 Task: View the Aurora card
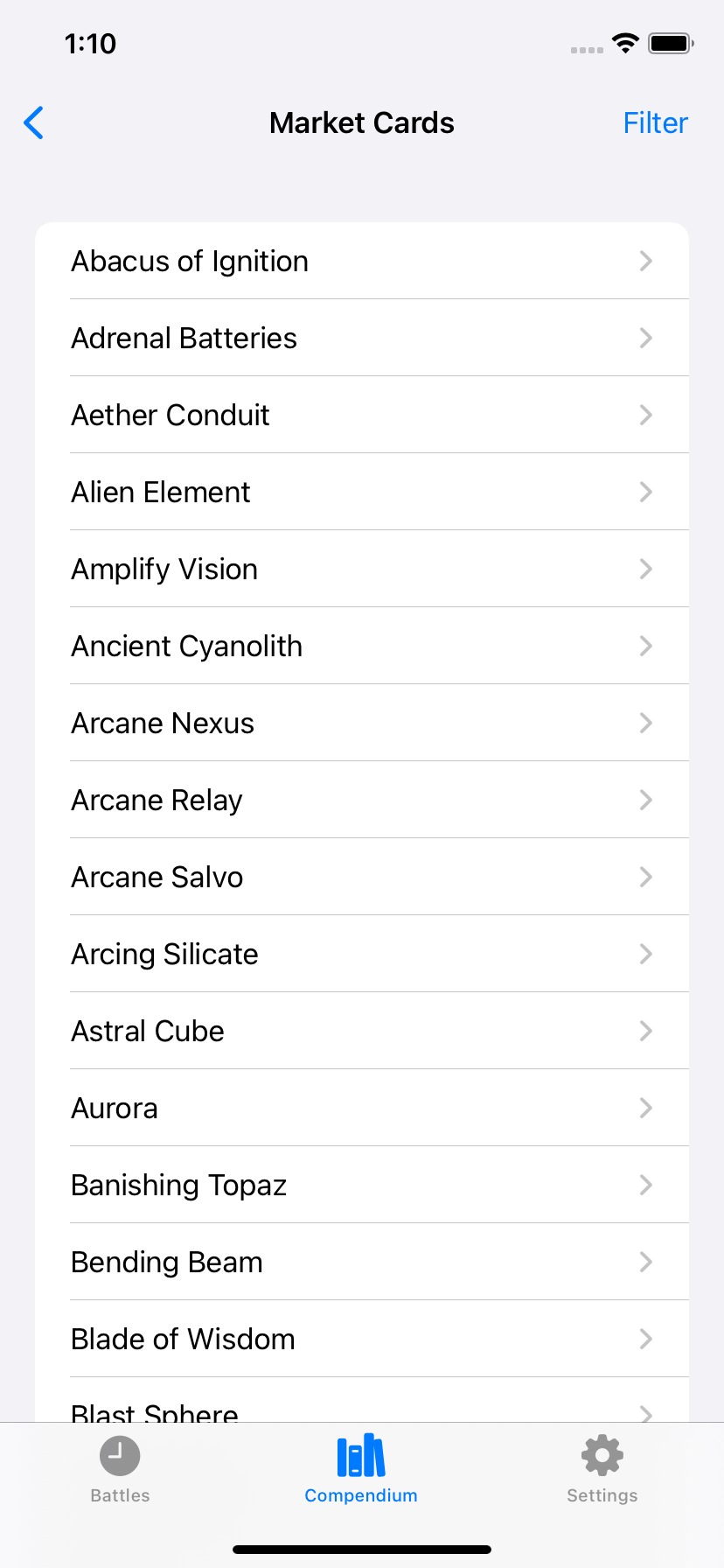pyautogui.click(x=362, y=1108)
